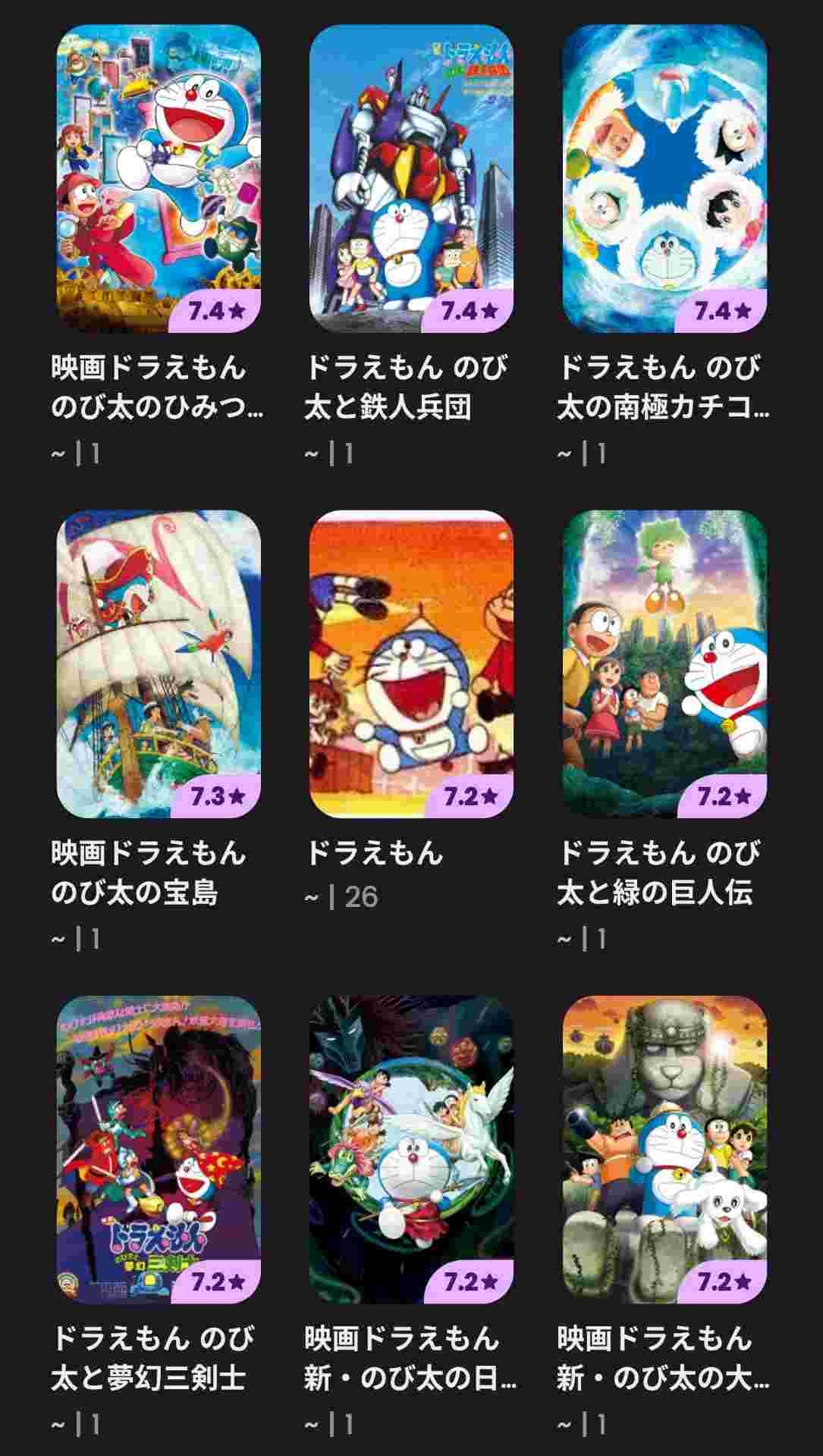Screen dimensions: 823x1456
Task: Open 映画ドラえもん のび太の宝島 card
Action: click(x=159, y=664)
